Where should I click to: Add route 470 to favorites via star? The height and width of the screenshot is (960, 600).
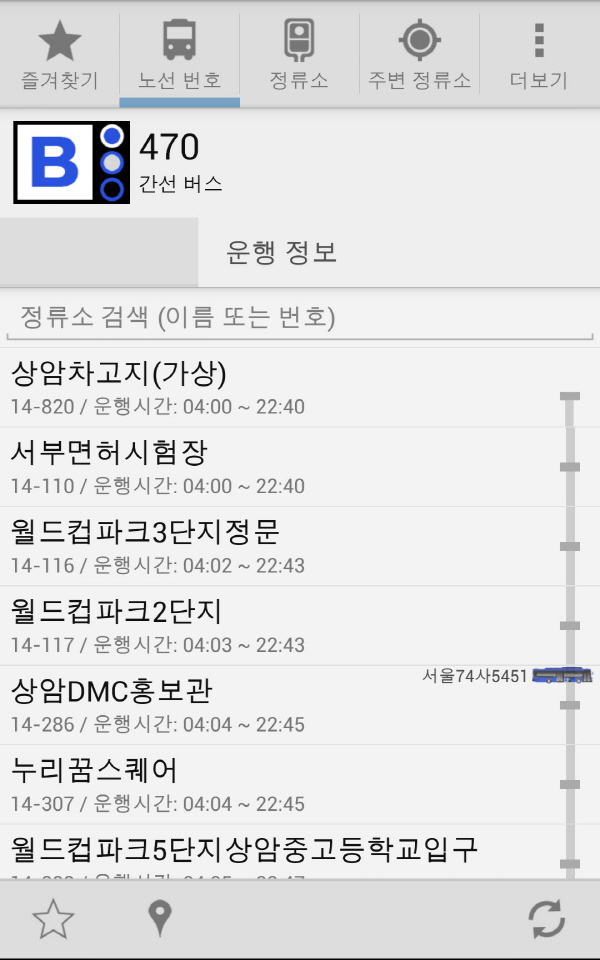point(53,919)
